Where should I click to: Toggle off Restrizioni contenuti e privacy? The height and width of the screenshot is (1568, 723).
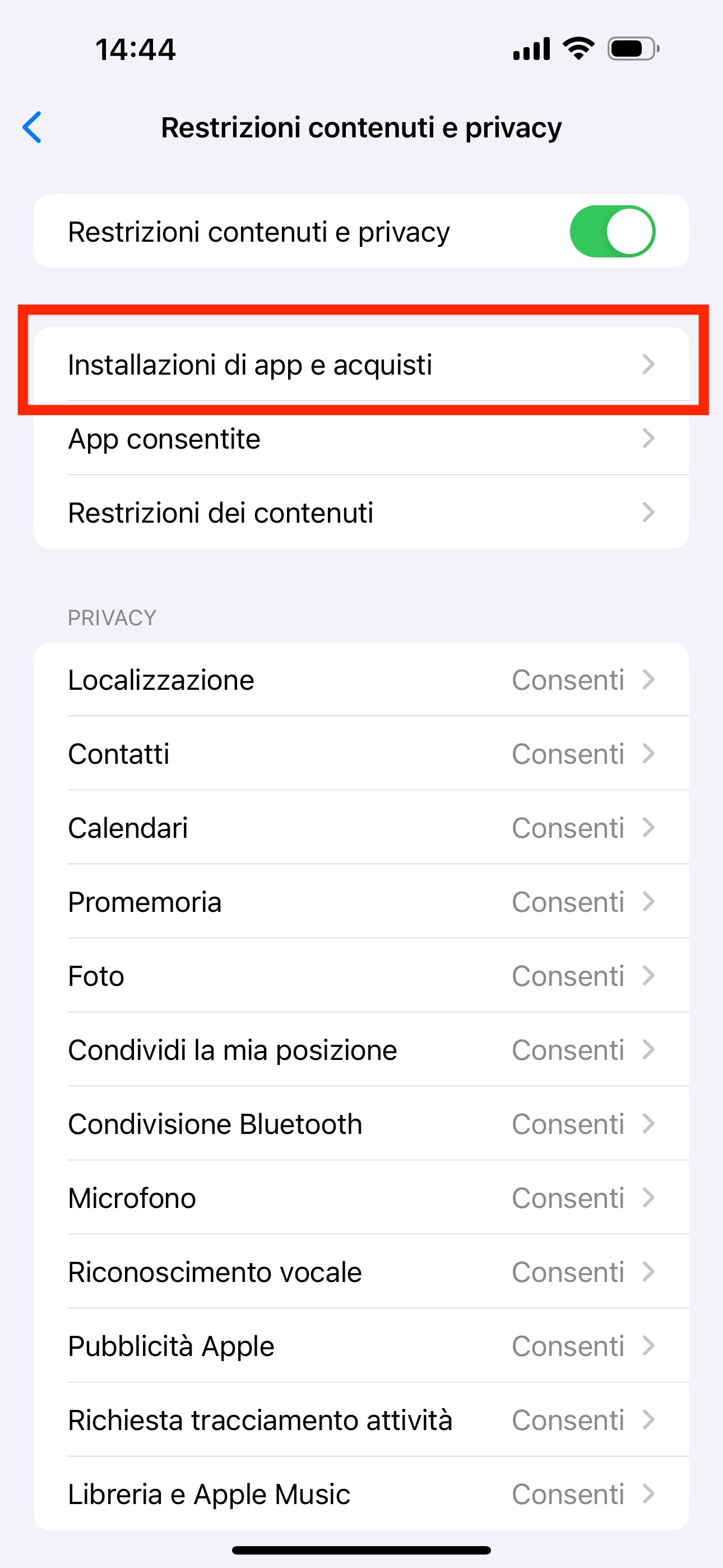tap(611, 231)
